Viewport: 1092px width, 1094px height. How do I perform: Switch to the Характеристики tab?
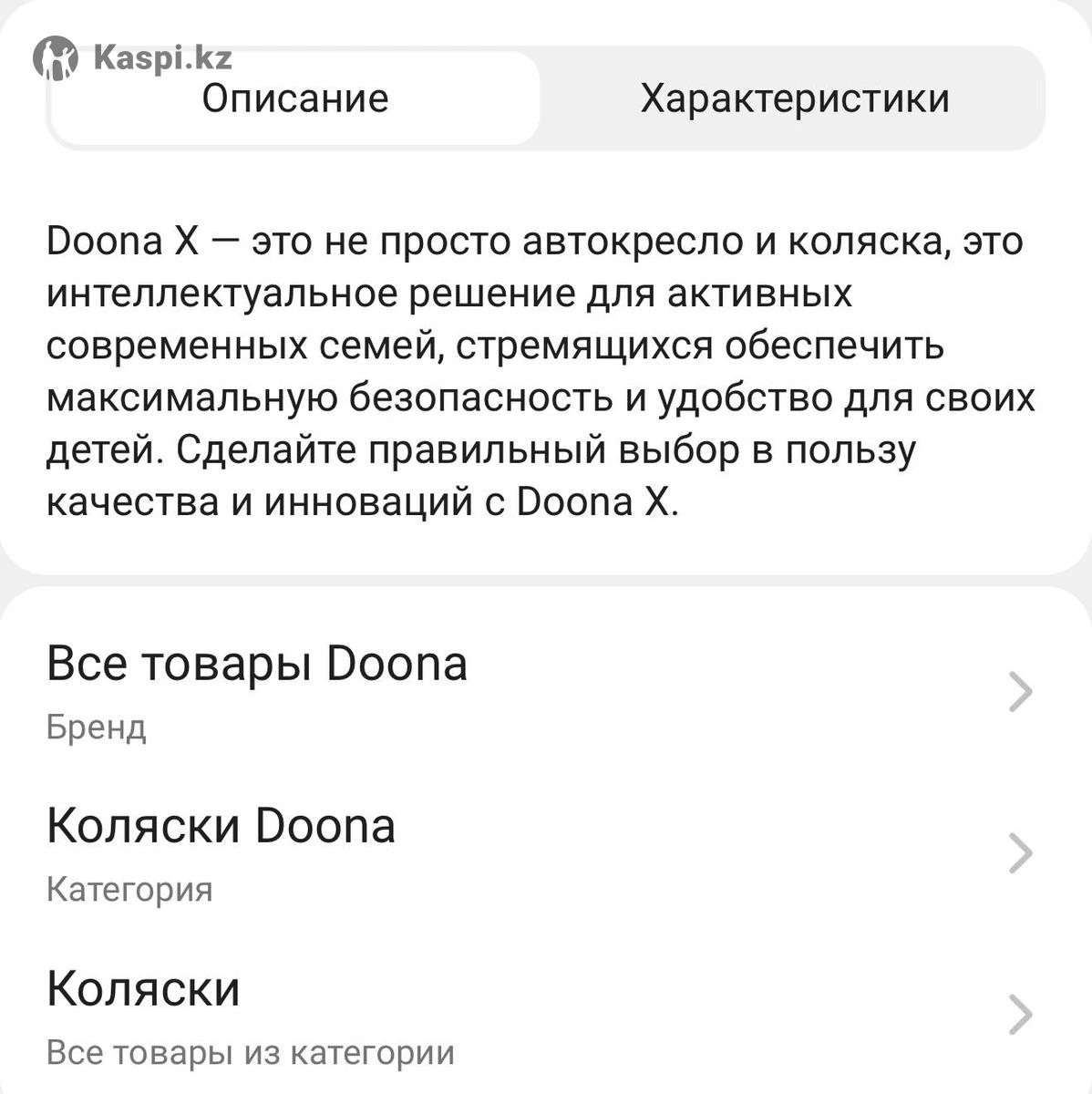pos(794,98)
